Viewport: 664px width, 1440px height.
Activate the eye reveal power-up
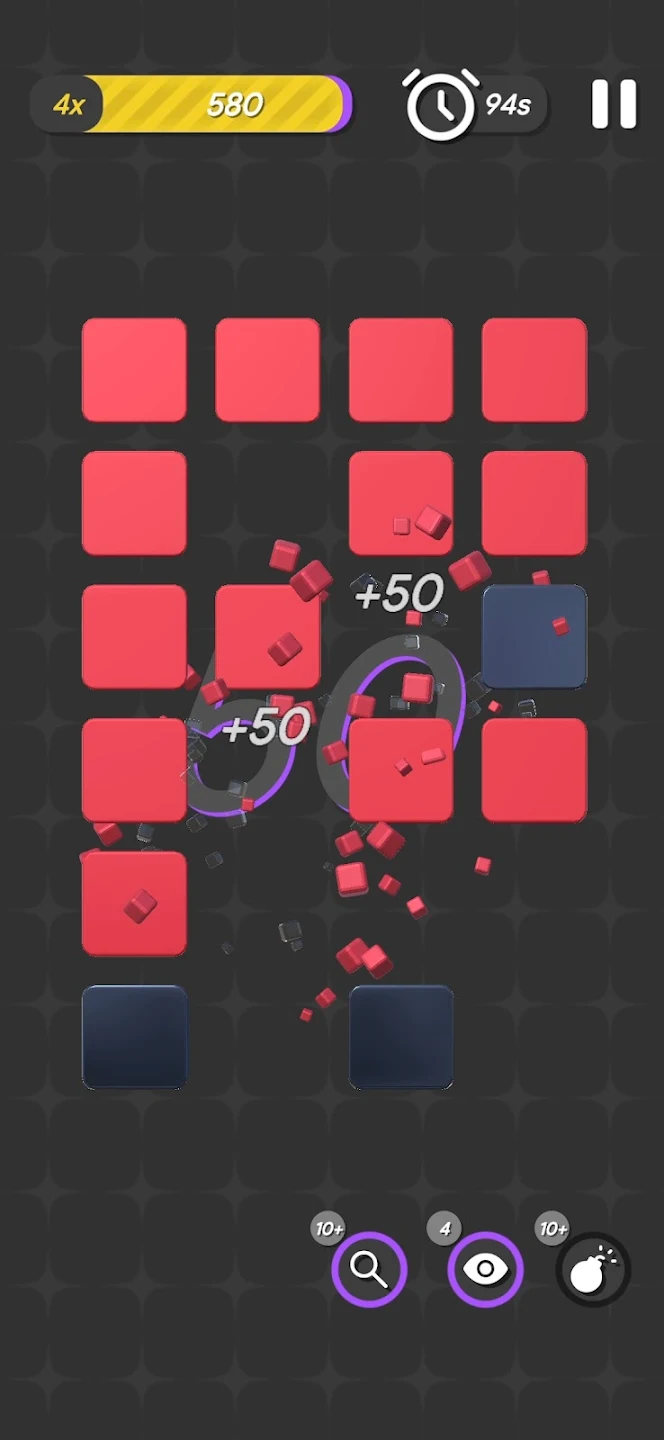[x=485, y=1269]
